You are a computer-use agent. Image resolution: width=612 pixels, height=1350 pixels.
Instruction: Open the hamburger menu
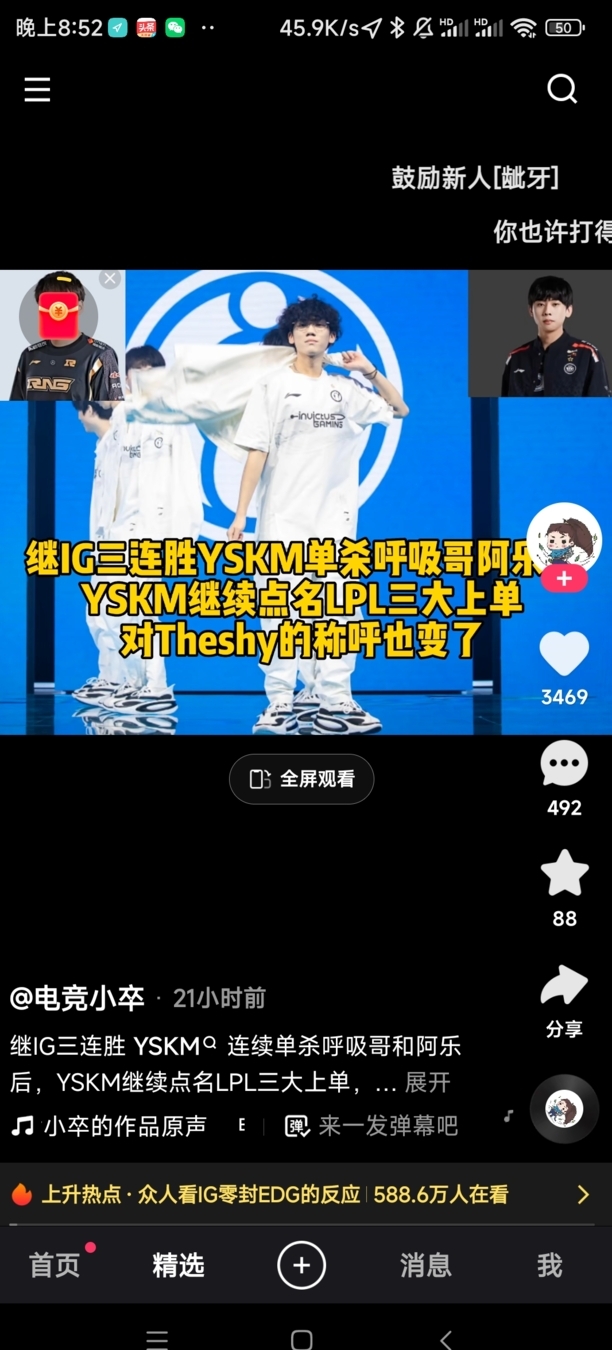tap(37, 90)
